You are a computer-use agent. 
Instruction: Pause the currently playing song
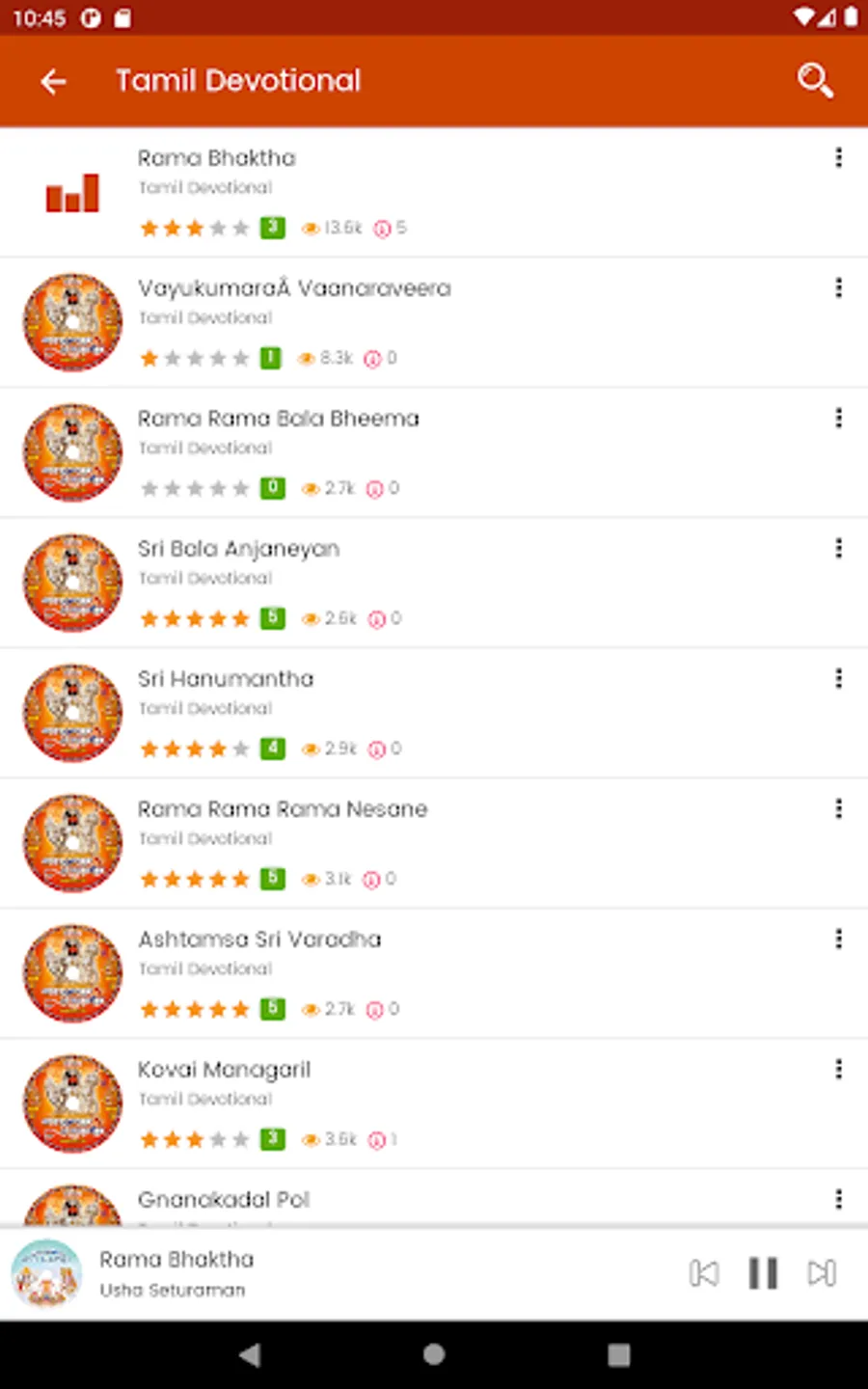pyautogui.click(x=763, y=1273)
